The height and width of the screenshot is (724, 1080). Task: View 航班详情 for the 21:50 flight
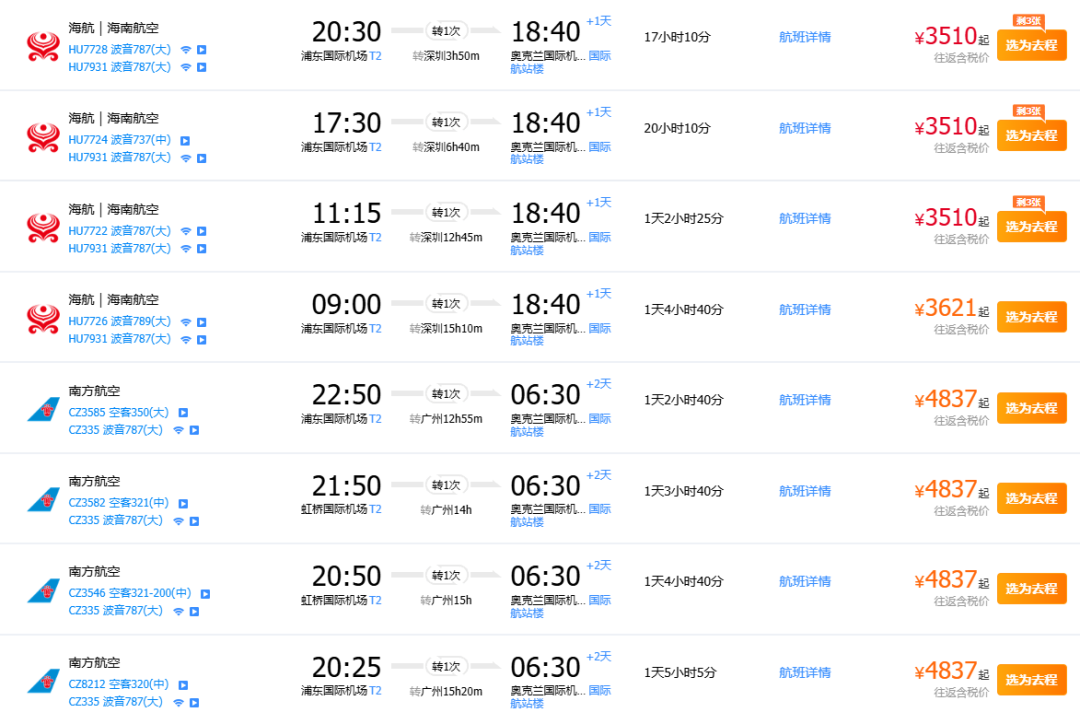coord(804,491)
